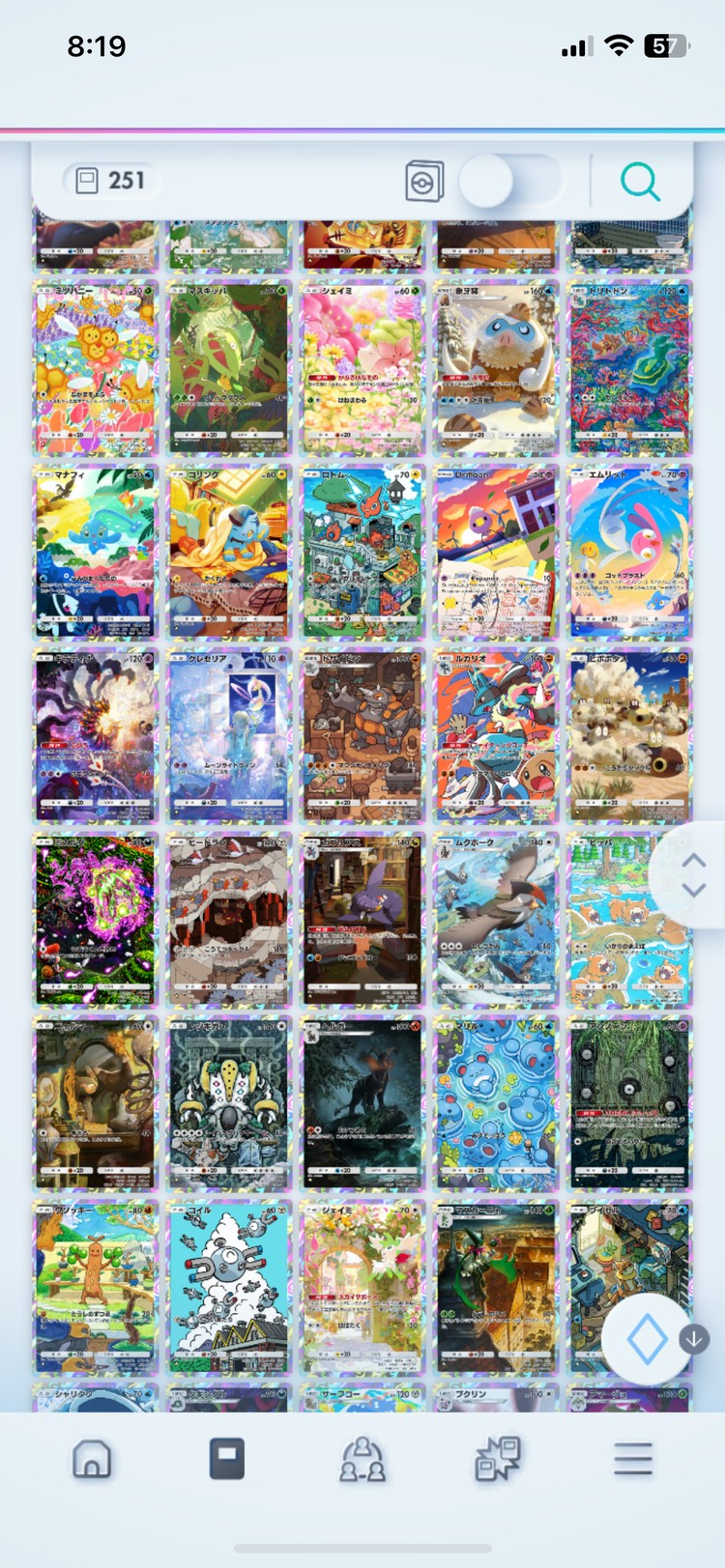The height and width of the screenshot is (1568, 725).
Task: Open the Magnemite cloud card
Action: [229, 1287]
